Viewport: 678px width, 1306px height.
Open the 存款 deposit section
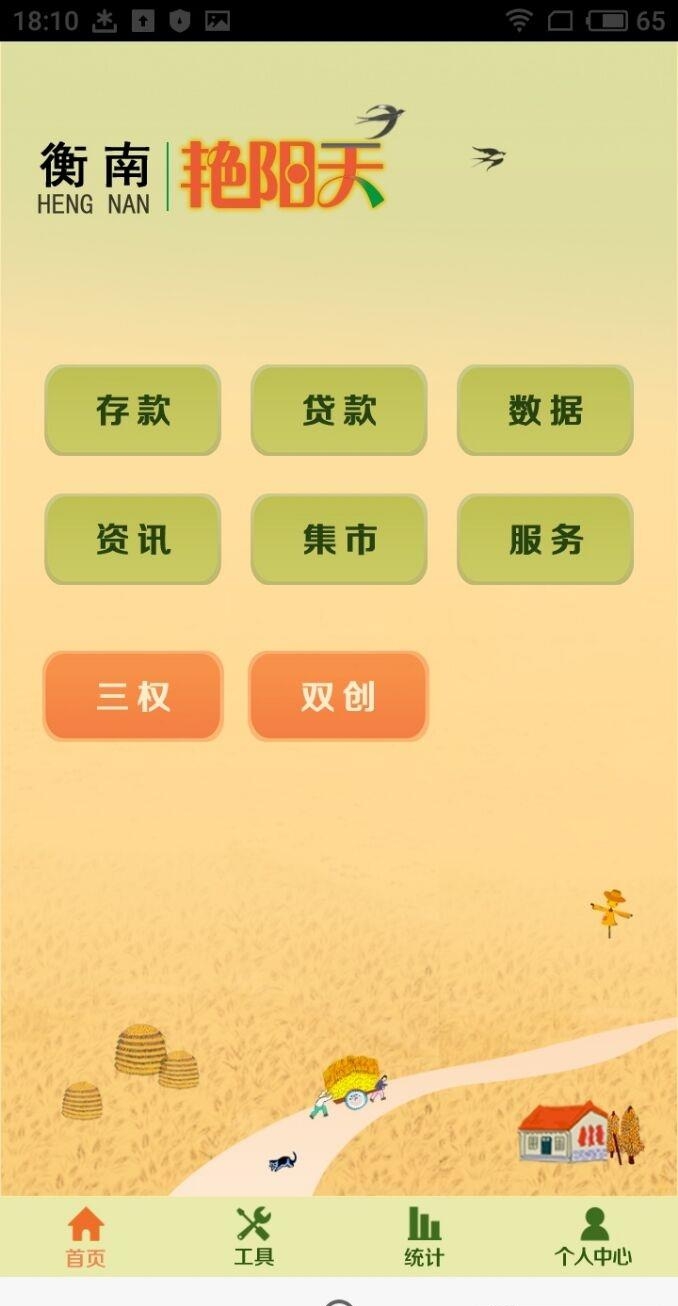point(133,410)
